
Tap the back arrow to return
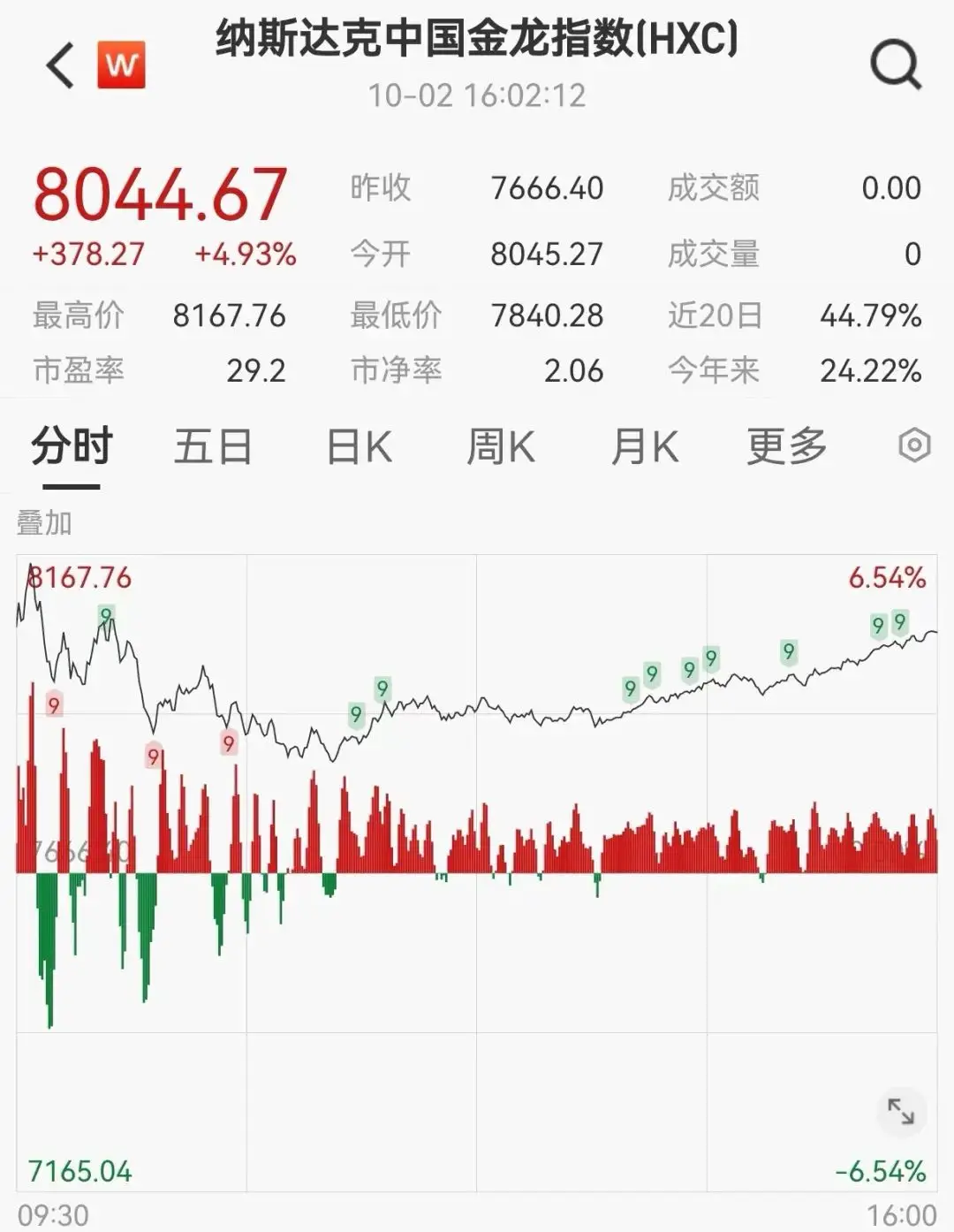(x=59, y=65)
